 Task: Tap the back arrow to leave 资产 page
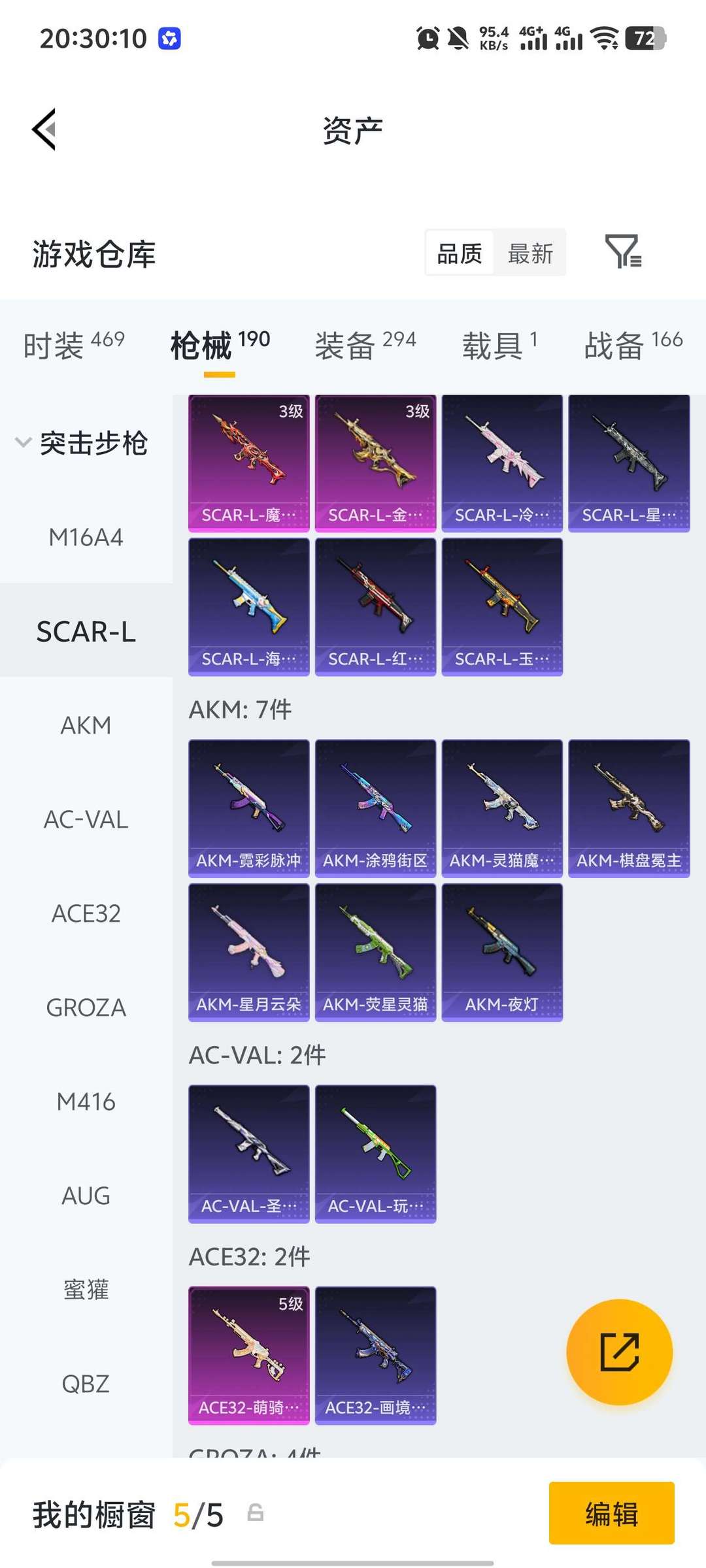[44, 129]
